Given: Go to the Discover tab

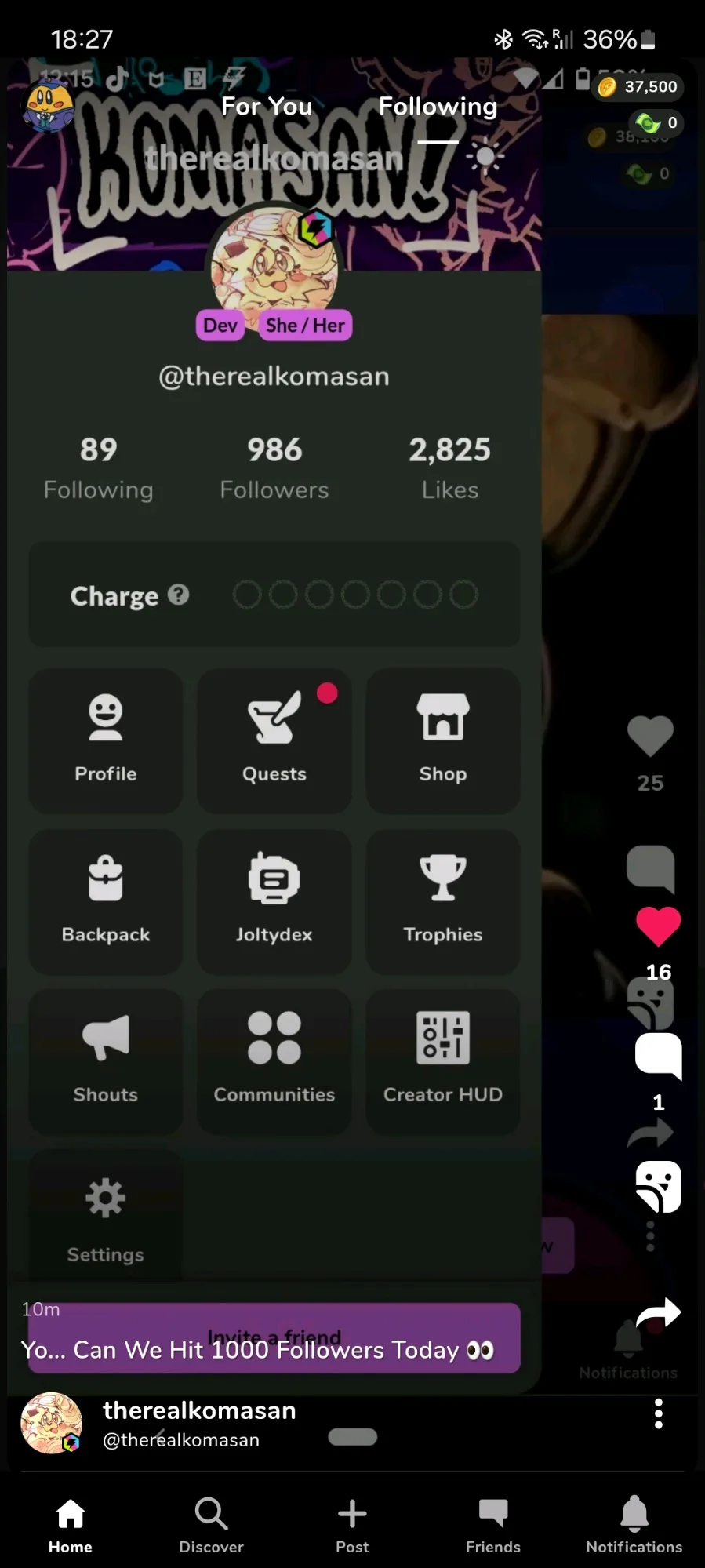Looking at the screenshot, I should (212, 1525).
